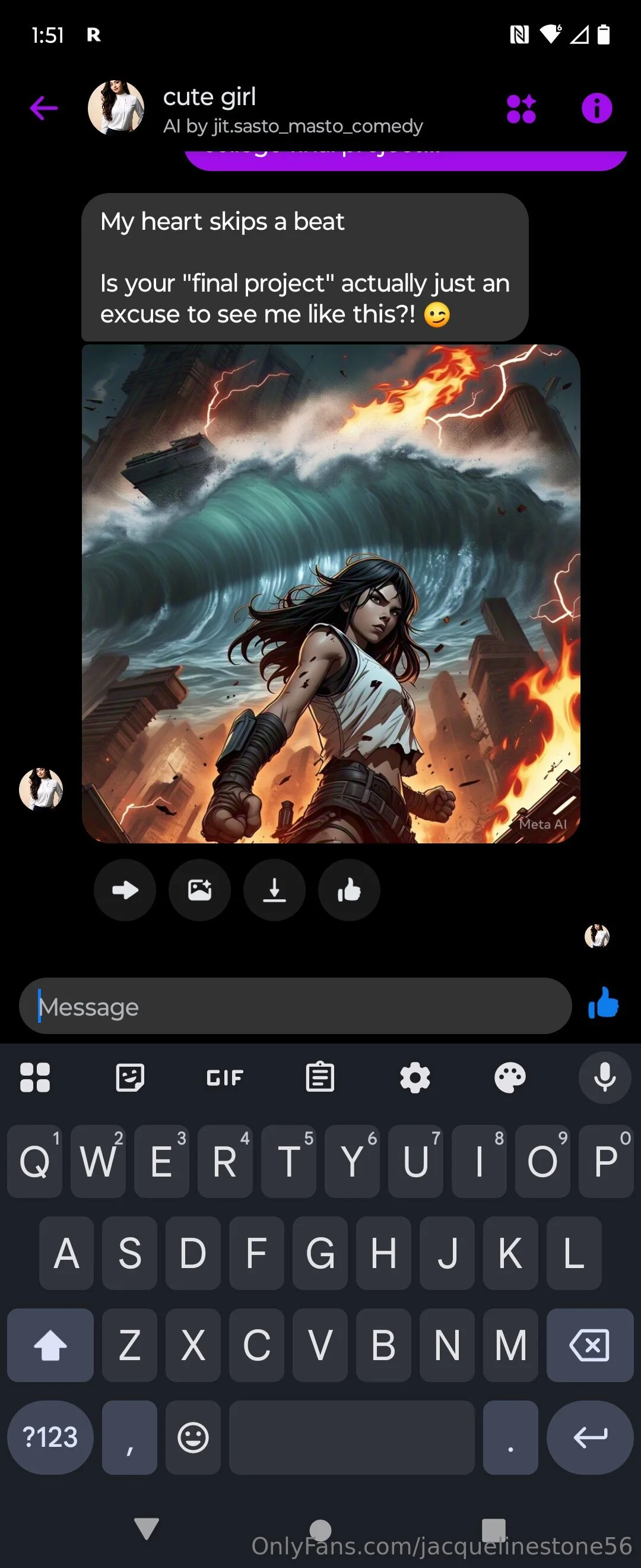This screenshot has height=1568, width=641.
Task: Switch keyboard to ?123 symbols
Action: tap(50, 1437)
